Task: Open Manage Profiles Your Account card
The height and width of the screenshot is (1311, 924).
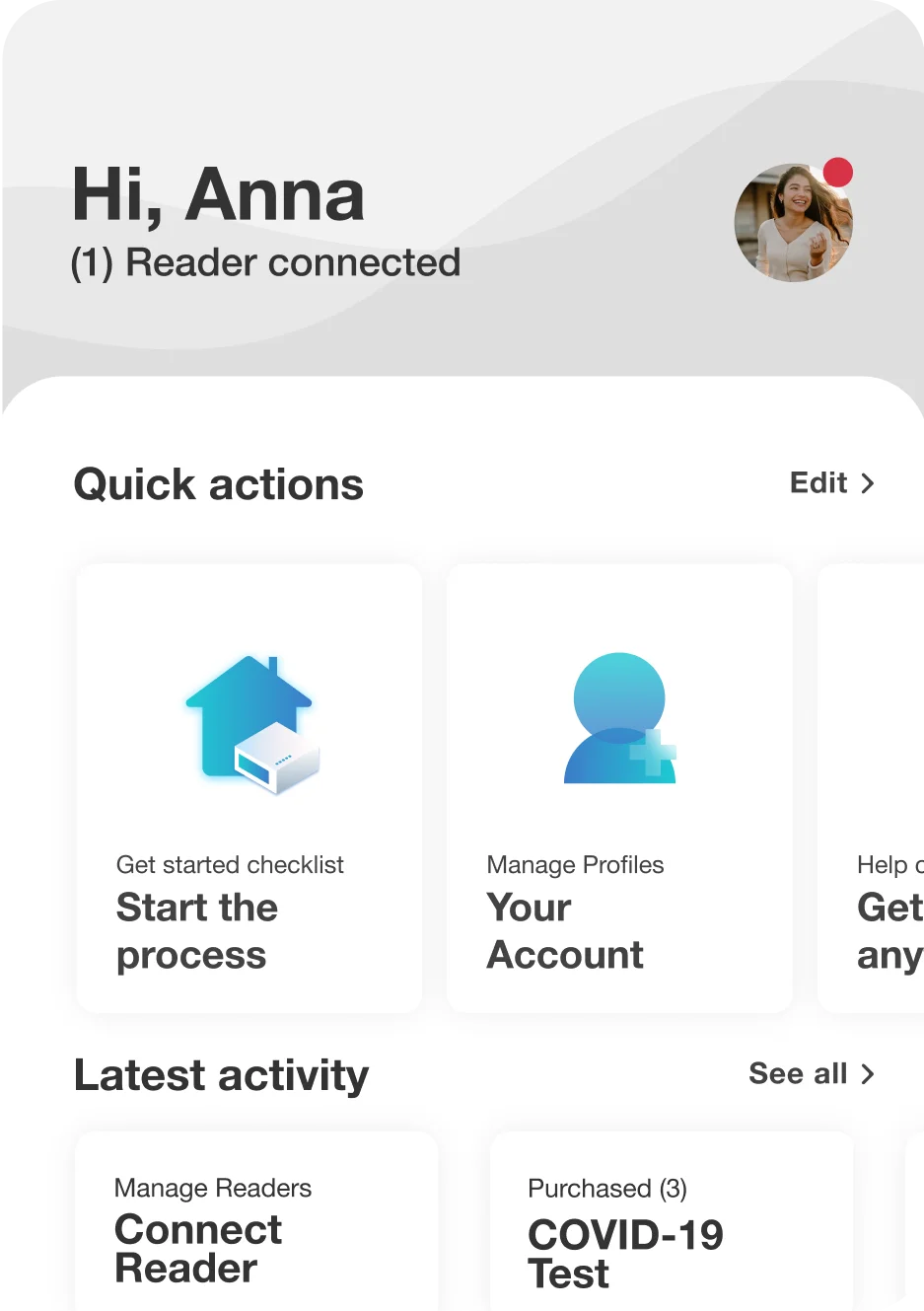Action: coord(619,787)
